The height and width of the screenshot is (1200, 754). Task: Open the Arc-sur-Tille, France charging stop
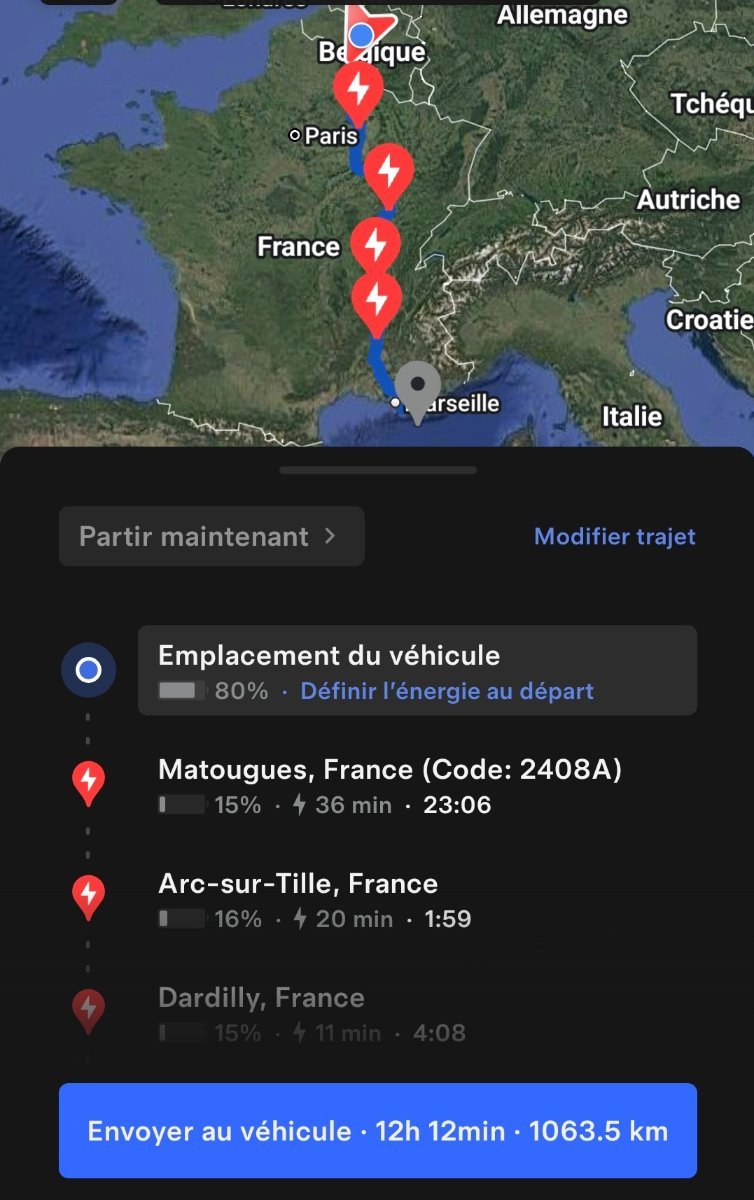(298, 900)
